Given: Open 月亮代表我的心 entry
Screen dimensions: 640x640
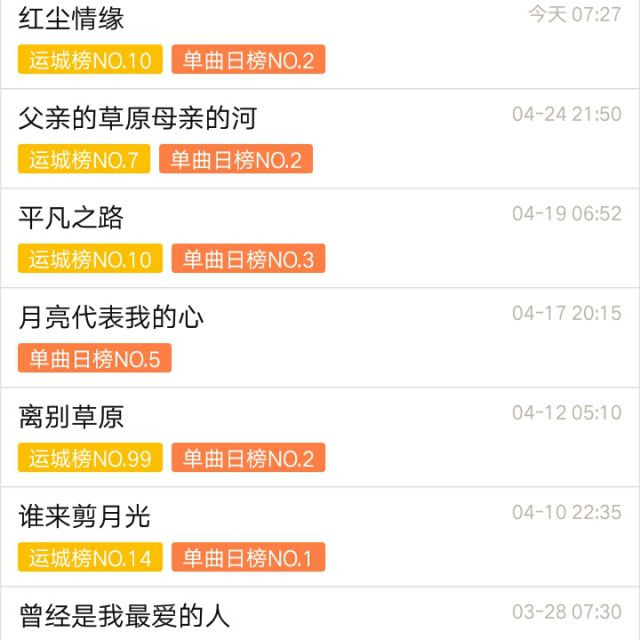Looking at the screenshot, I should coord(112,318).
